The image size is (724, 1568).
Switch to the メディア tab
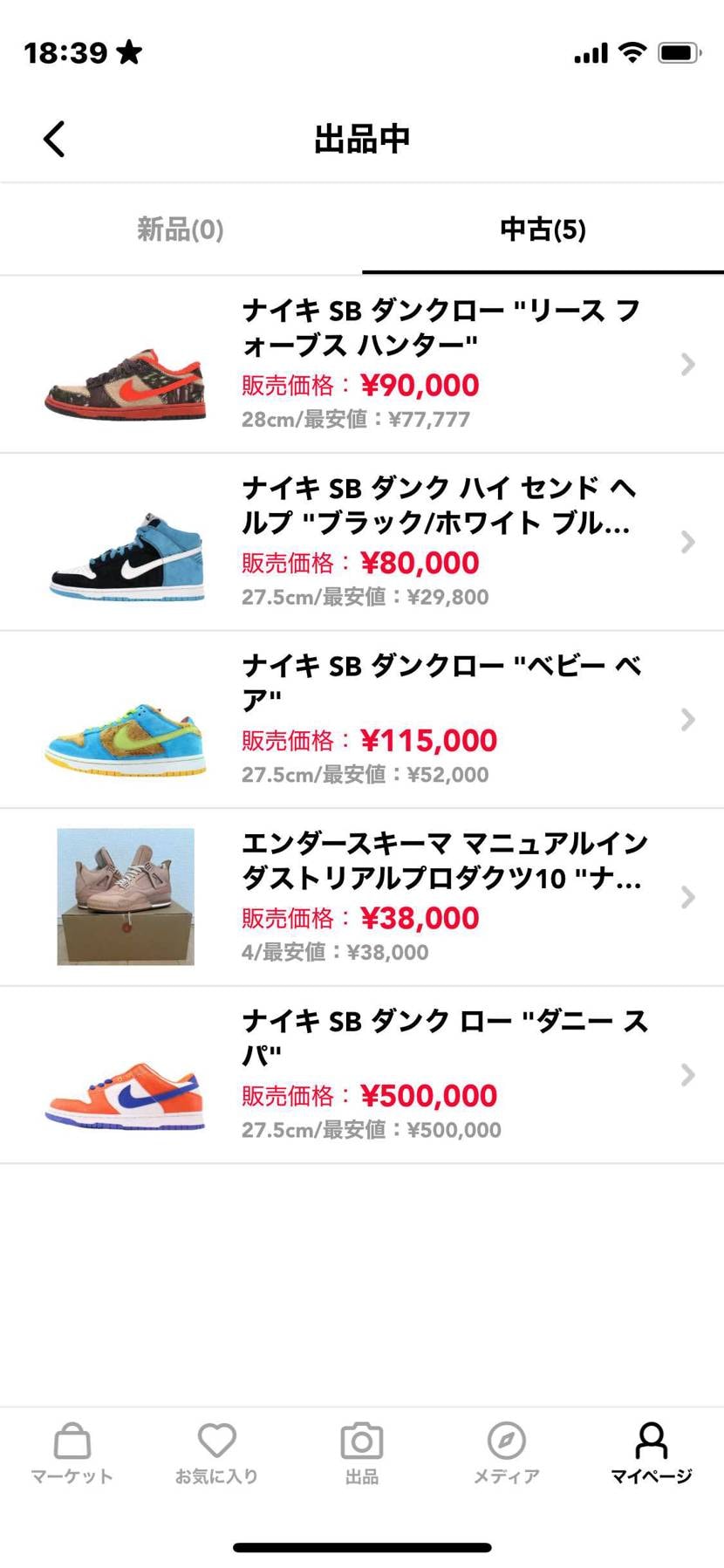coord(507,1453)
